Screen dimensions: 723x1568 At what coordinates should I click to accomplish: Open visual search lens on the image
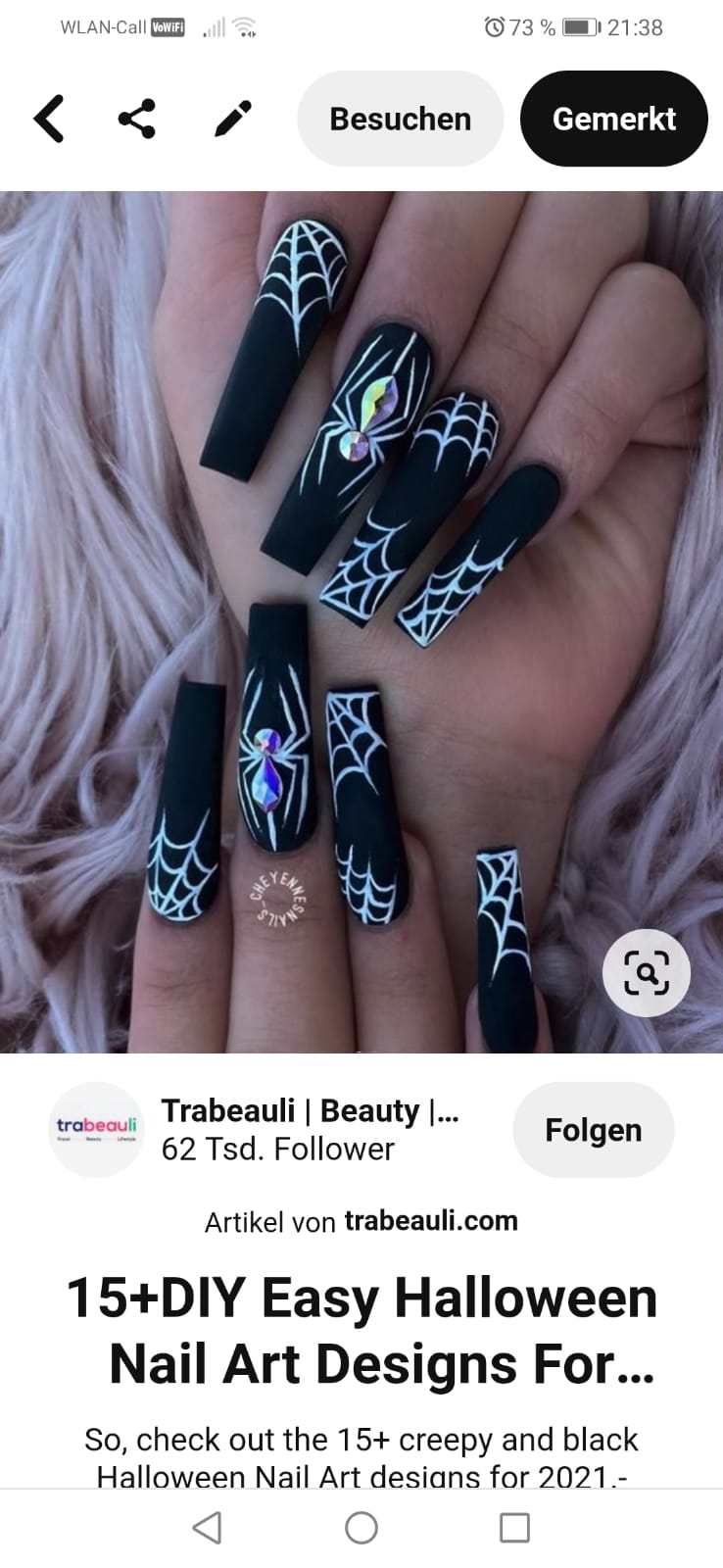tap(647, 972)
